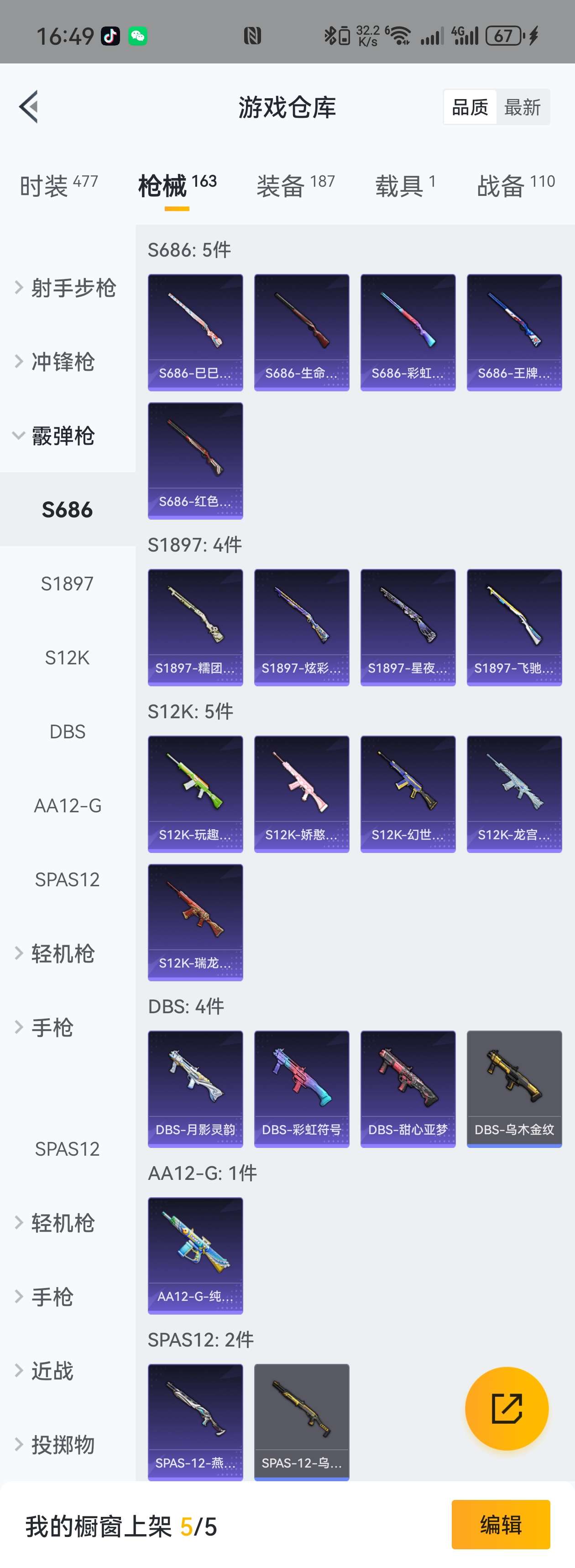Image resolution: width=575 pixels, height=1568 pixels.
Task: Open the AA12-G skin tile
Action: click(195, 1255)
